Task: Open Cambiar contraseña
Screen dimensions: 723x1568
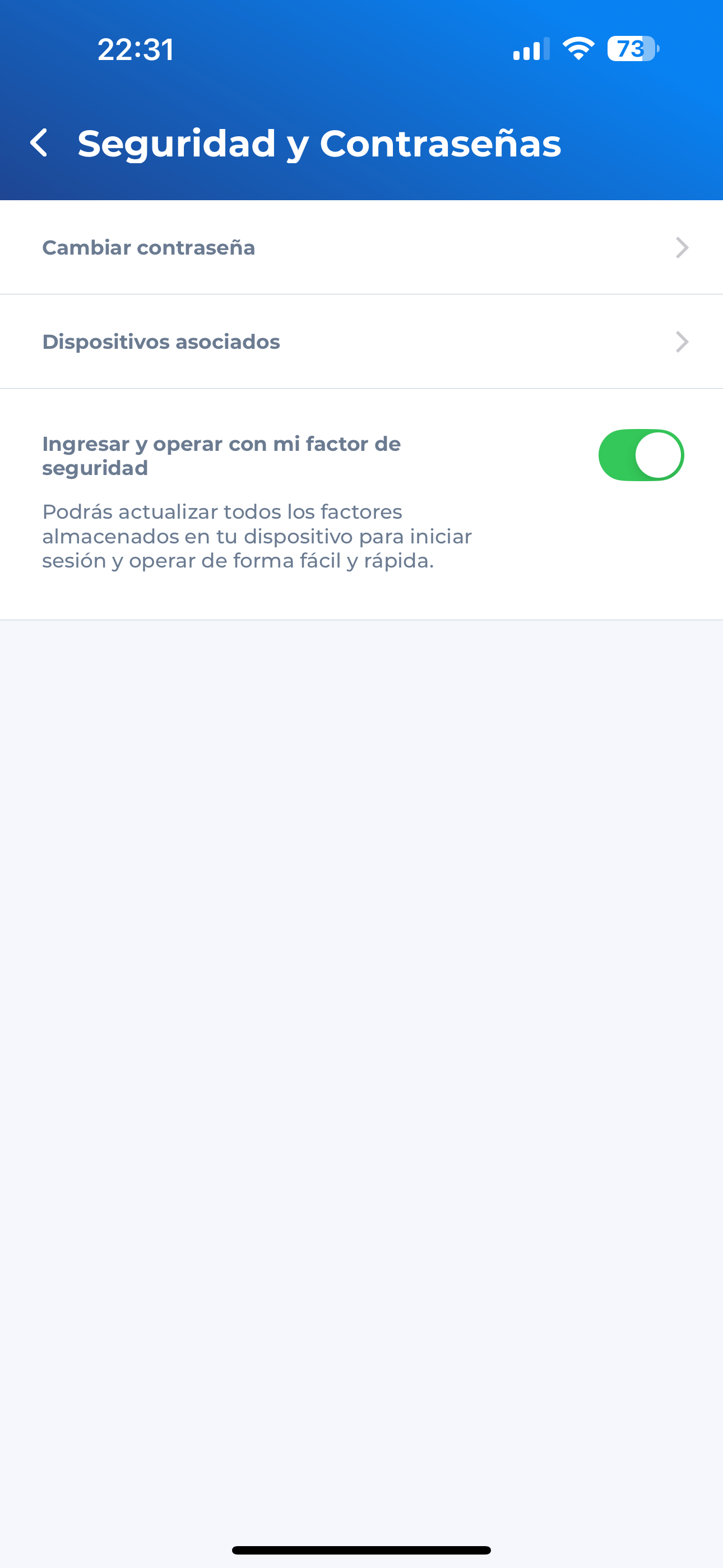Action: [361, 247]
